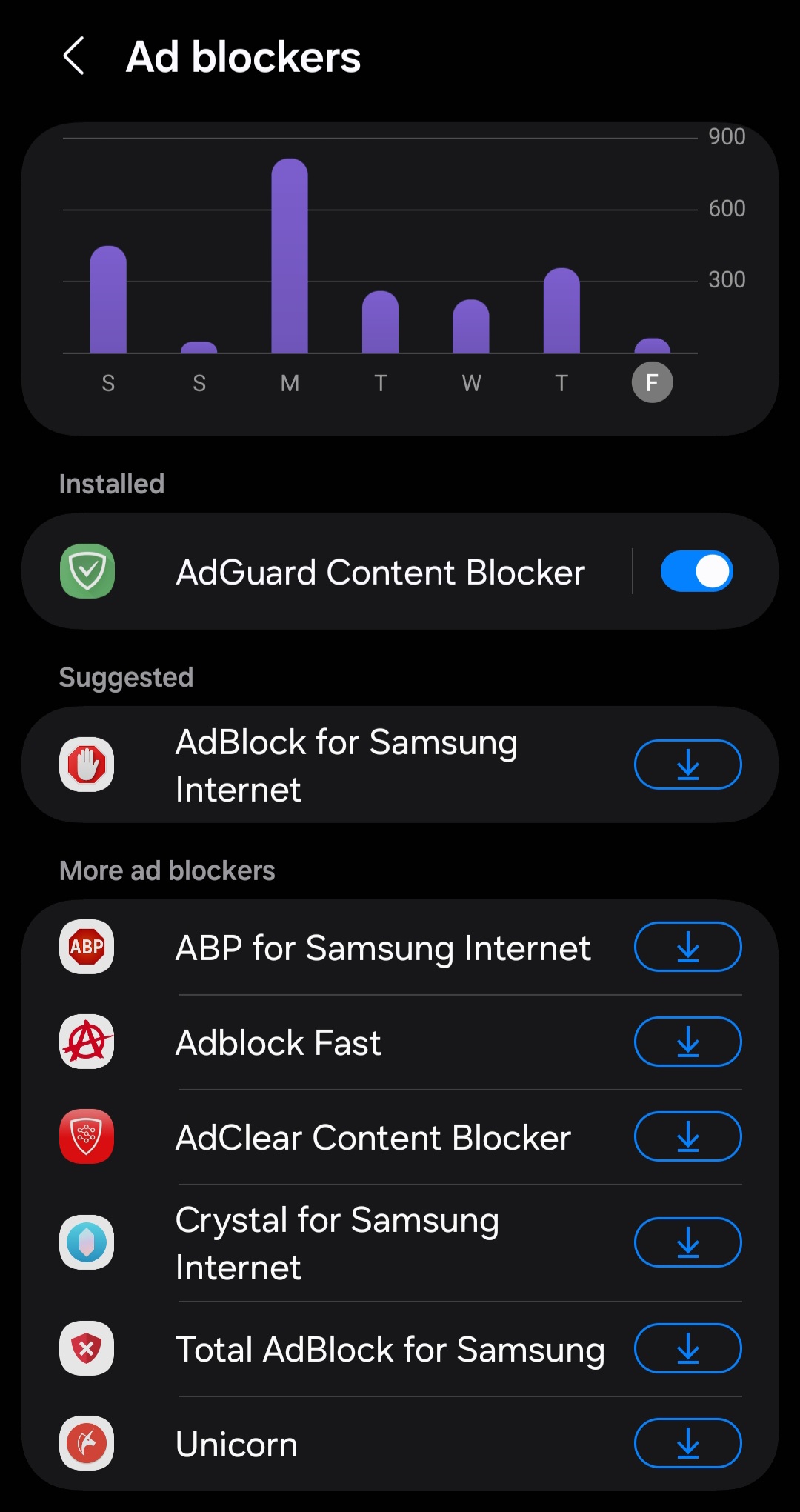Viewport: 800px width, 1512px height.
Task: Download Adblock Fast
Action: pos(687,1042)
